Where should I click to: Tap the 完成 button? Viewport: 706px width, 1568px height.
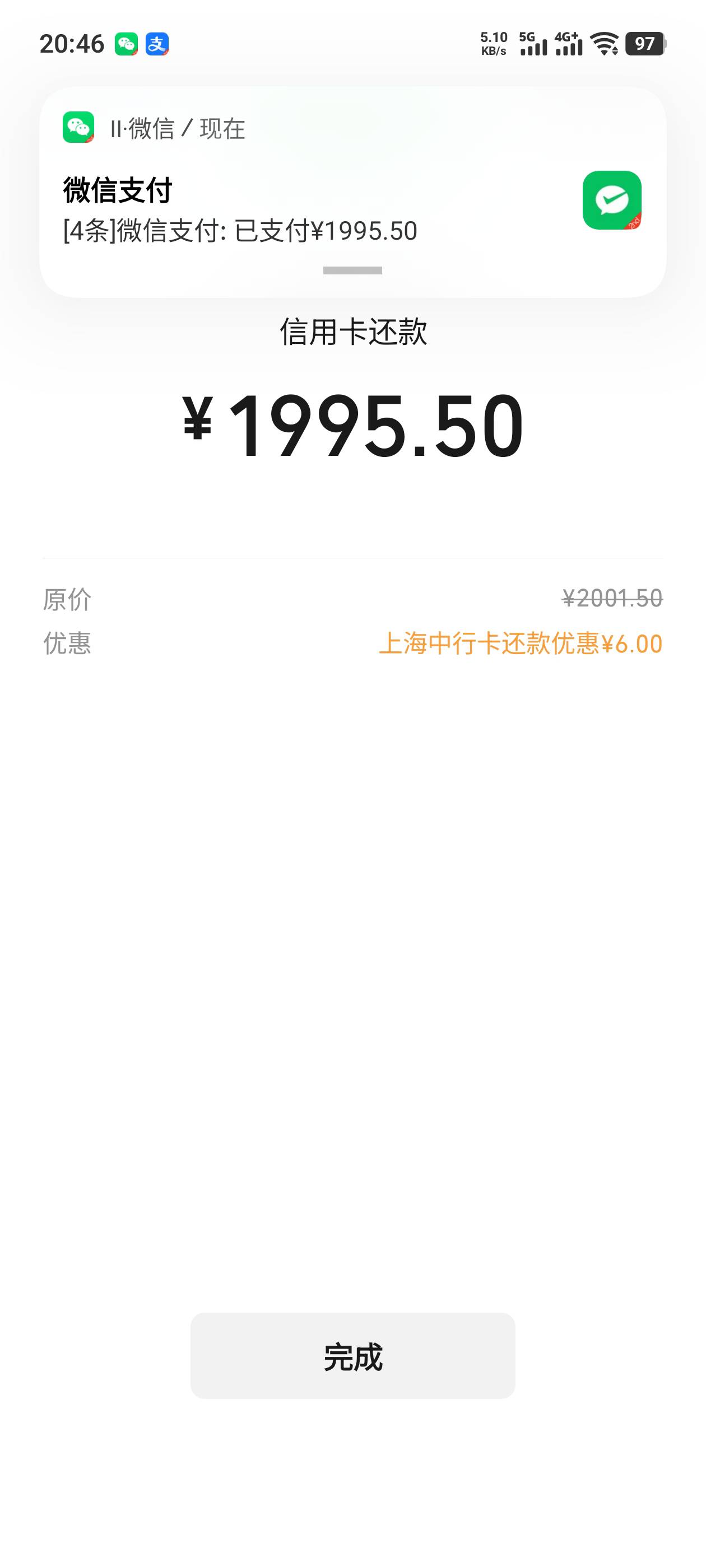(352, 1356)
